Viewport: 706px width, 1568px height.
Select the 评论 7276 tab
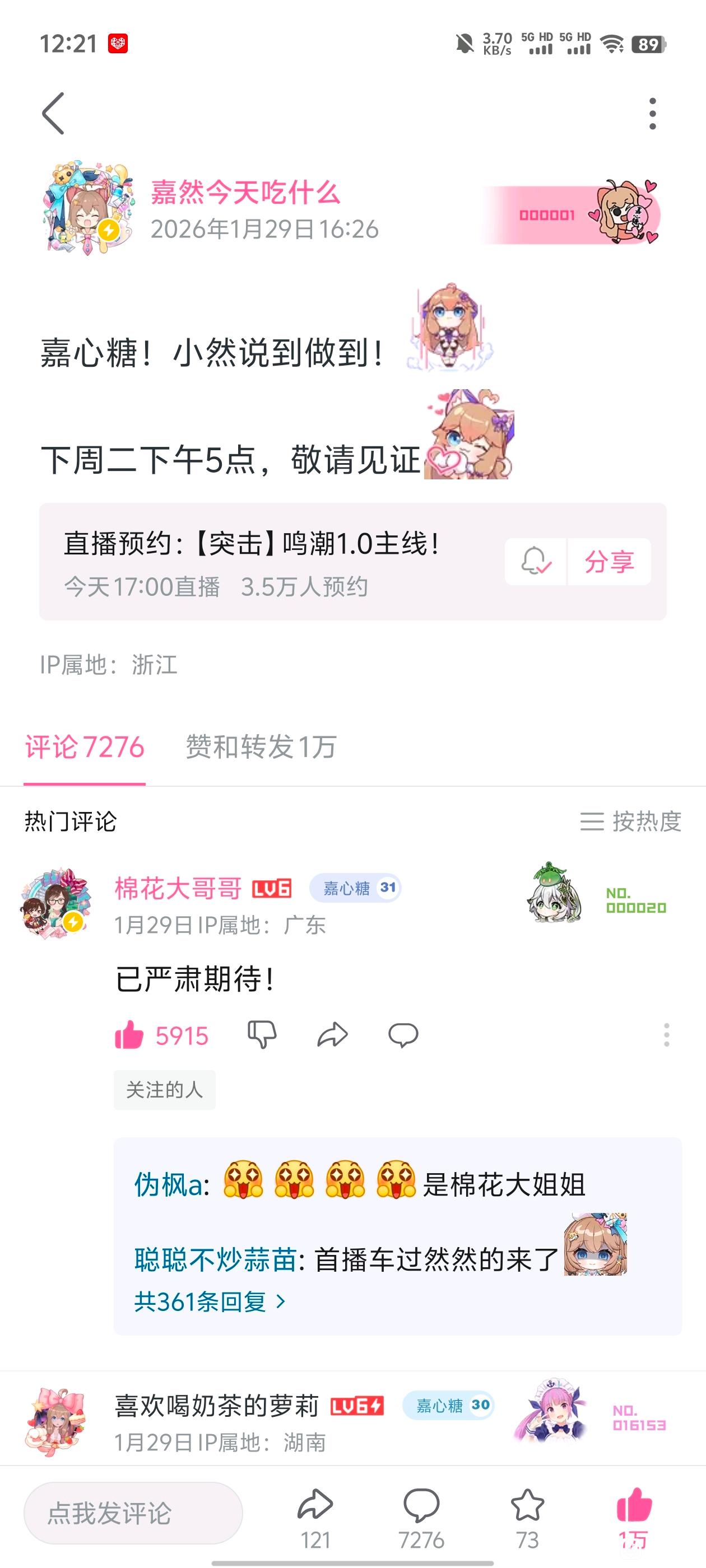pyautogui.click(x=85, y=747)
